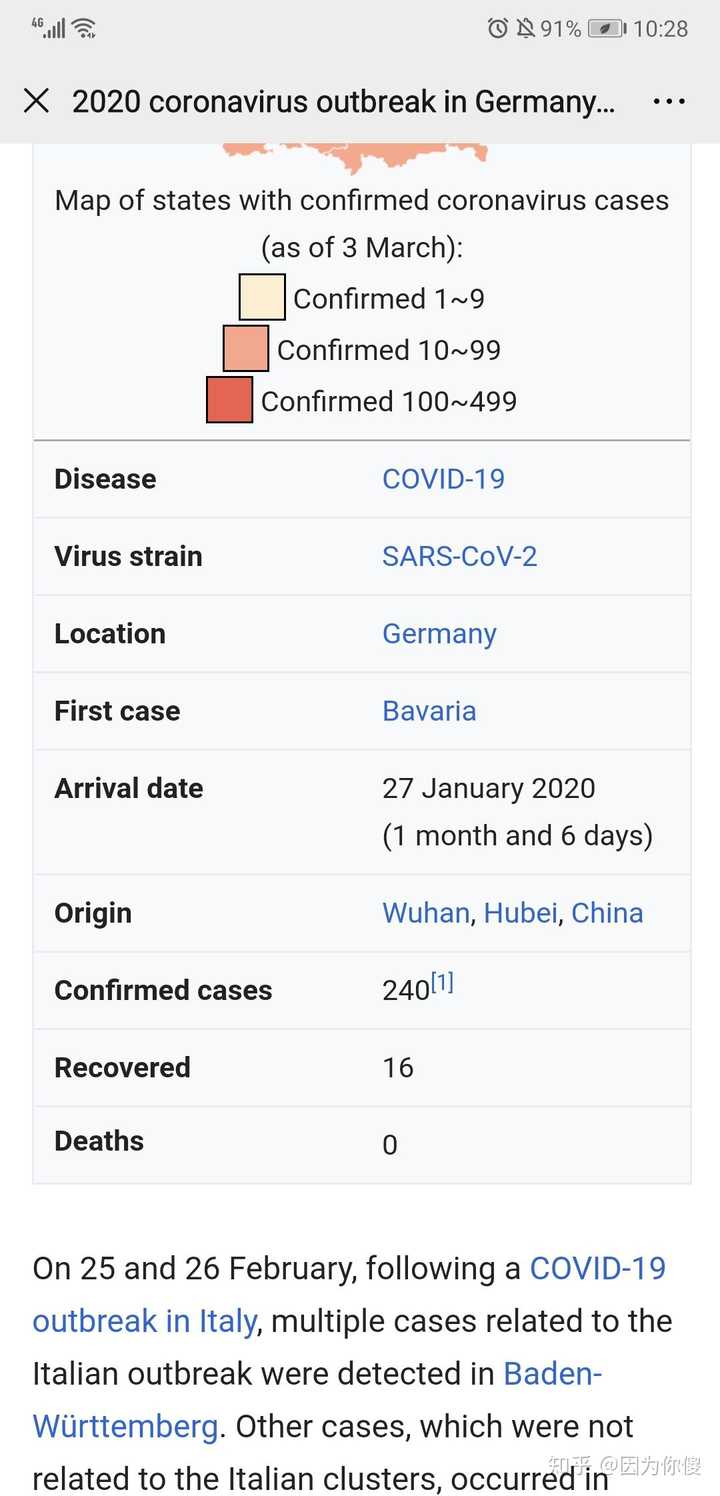Close the in-app browser page
This screenshot has width=720, height=1496.
[36, 101]
